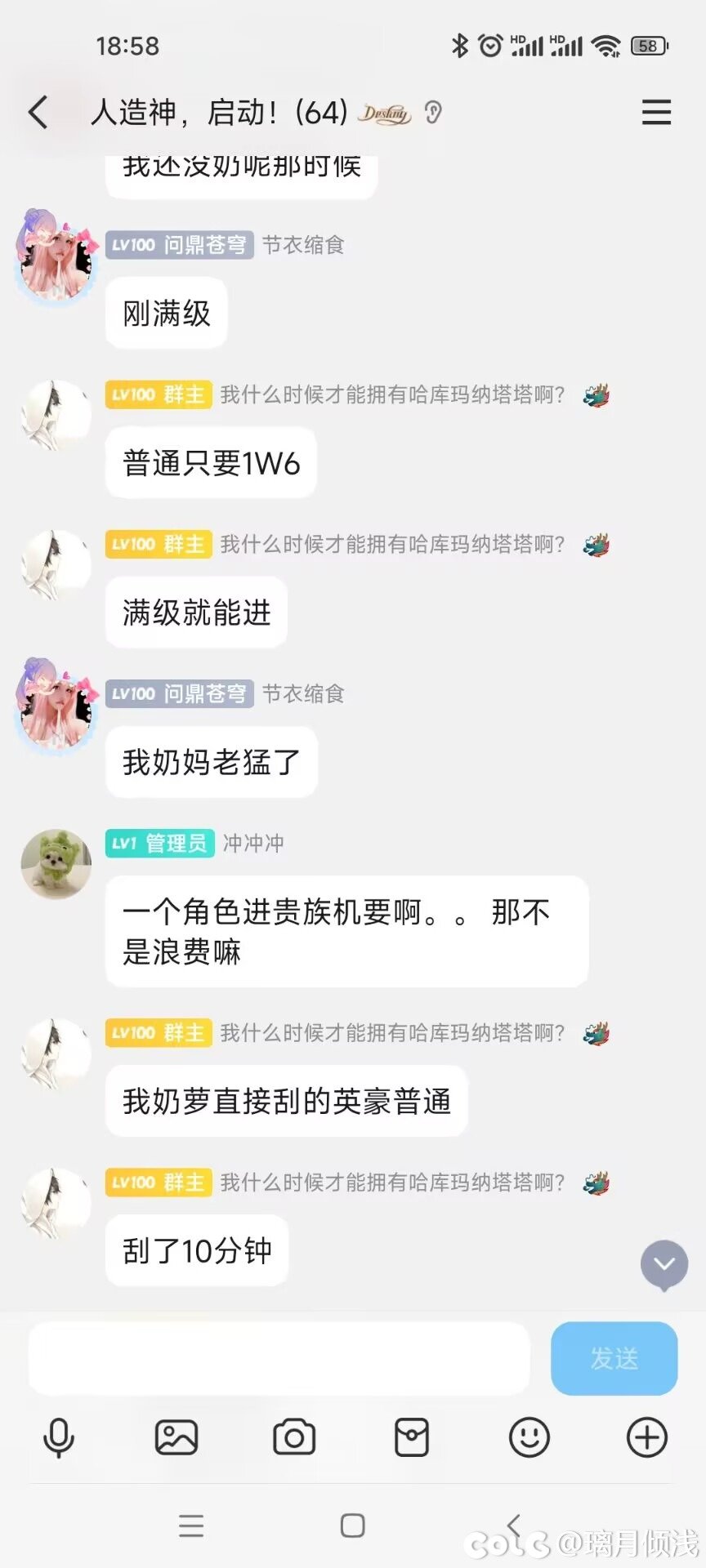This screenshot has height=1568, width=706.
Task: Tap the message input field
Action: pyautogui.click(x=279, y=1358)
